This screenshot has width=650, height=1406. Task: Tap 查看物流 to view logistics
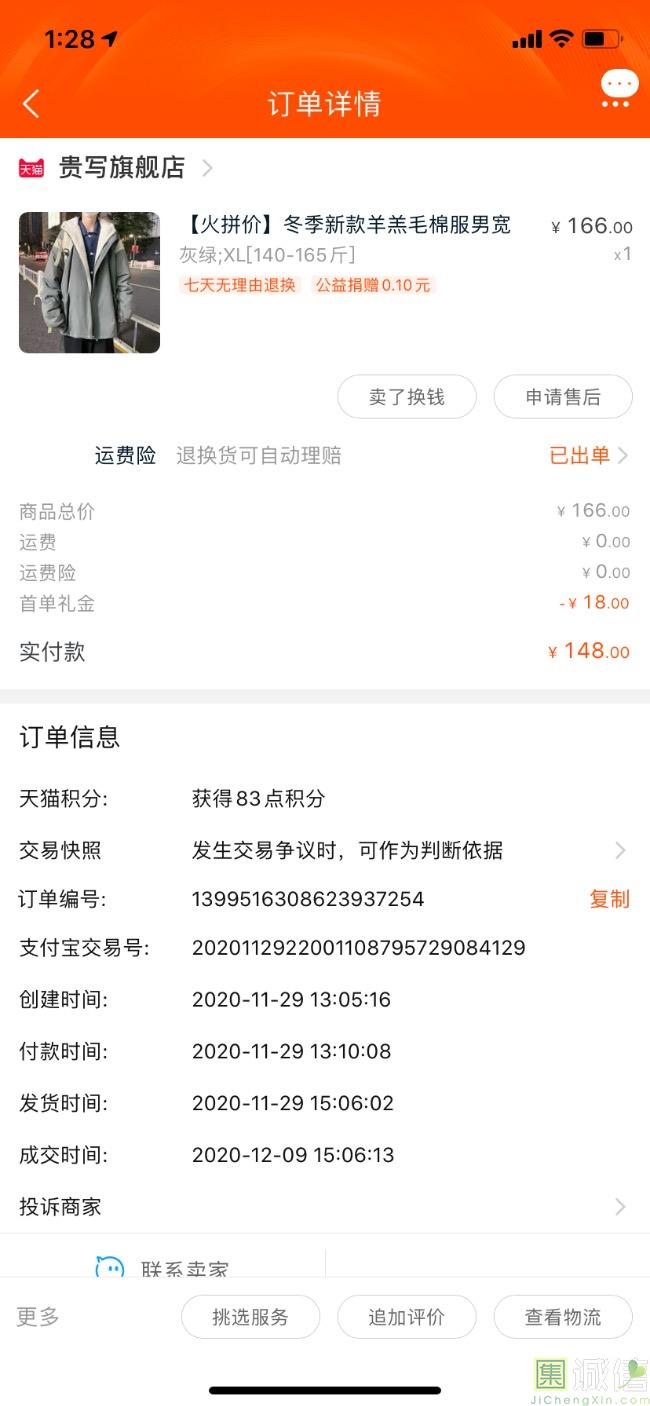pos(563,1317)
